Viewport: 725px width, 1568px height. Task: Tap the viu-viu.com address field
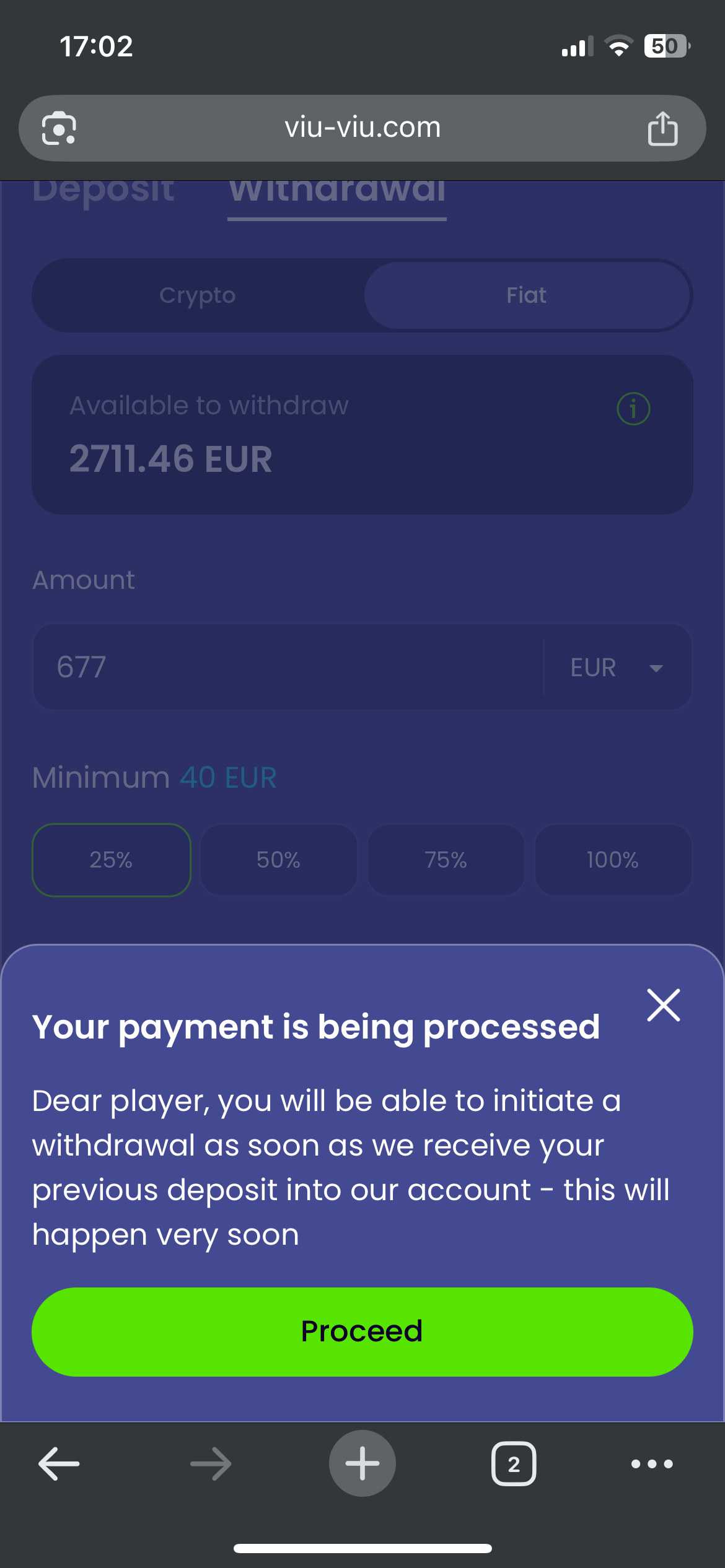click(x=362, y=128)
